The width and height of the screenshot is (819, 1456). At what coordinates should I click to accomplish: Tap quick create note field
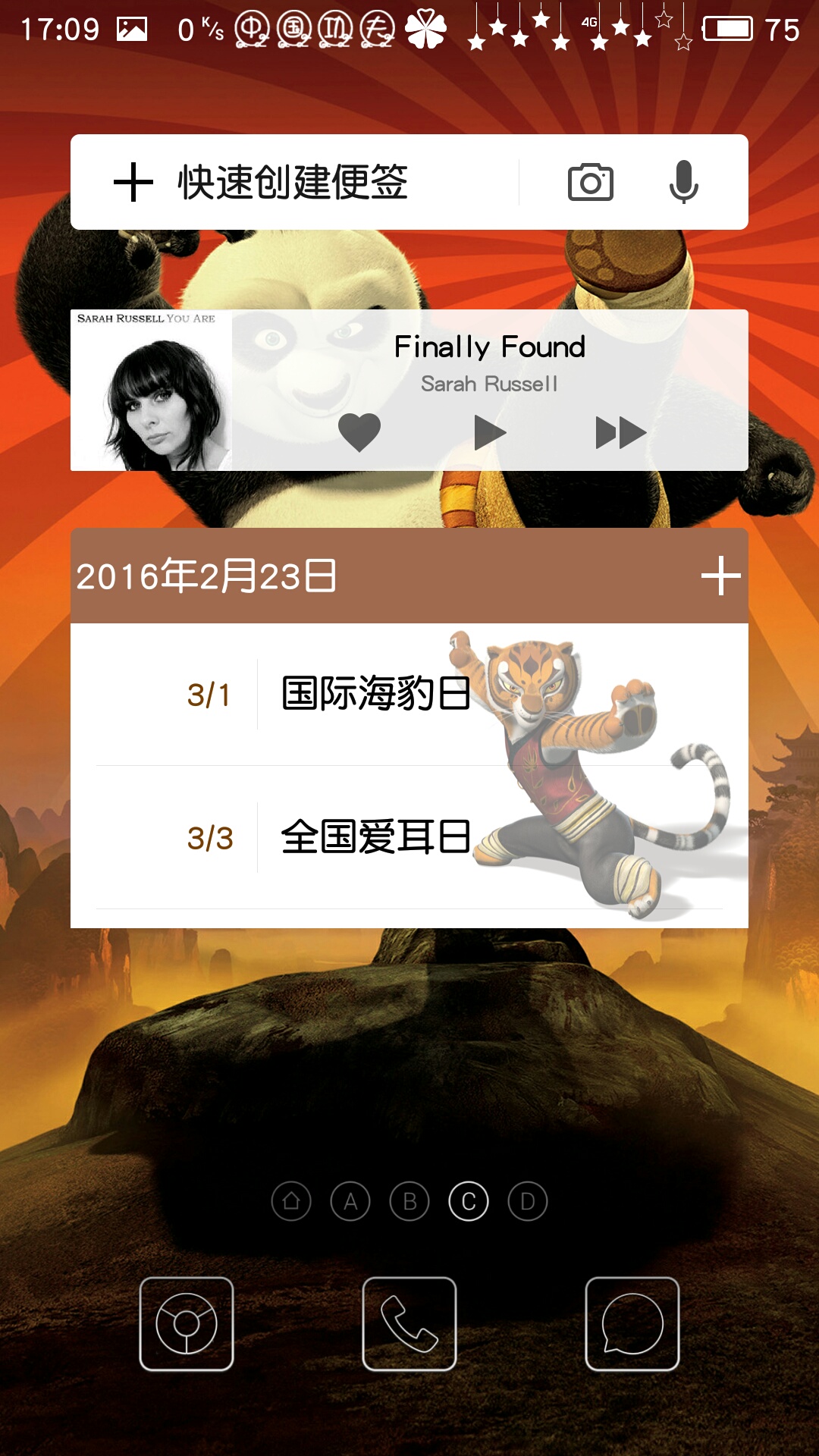click(x=292, y=182)
